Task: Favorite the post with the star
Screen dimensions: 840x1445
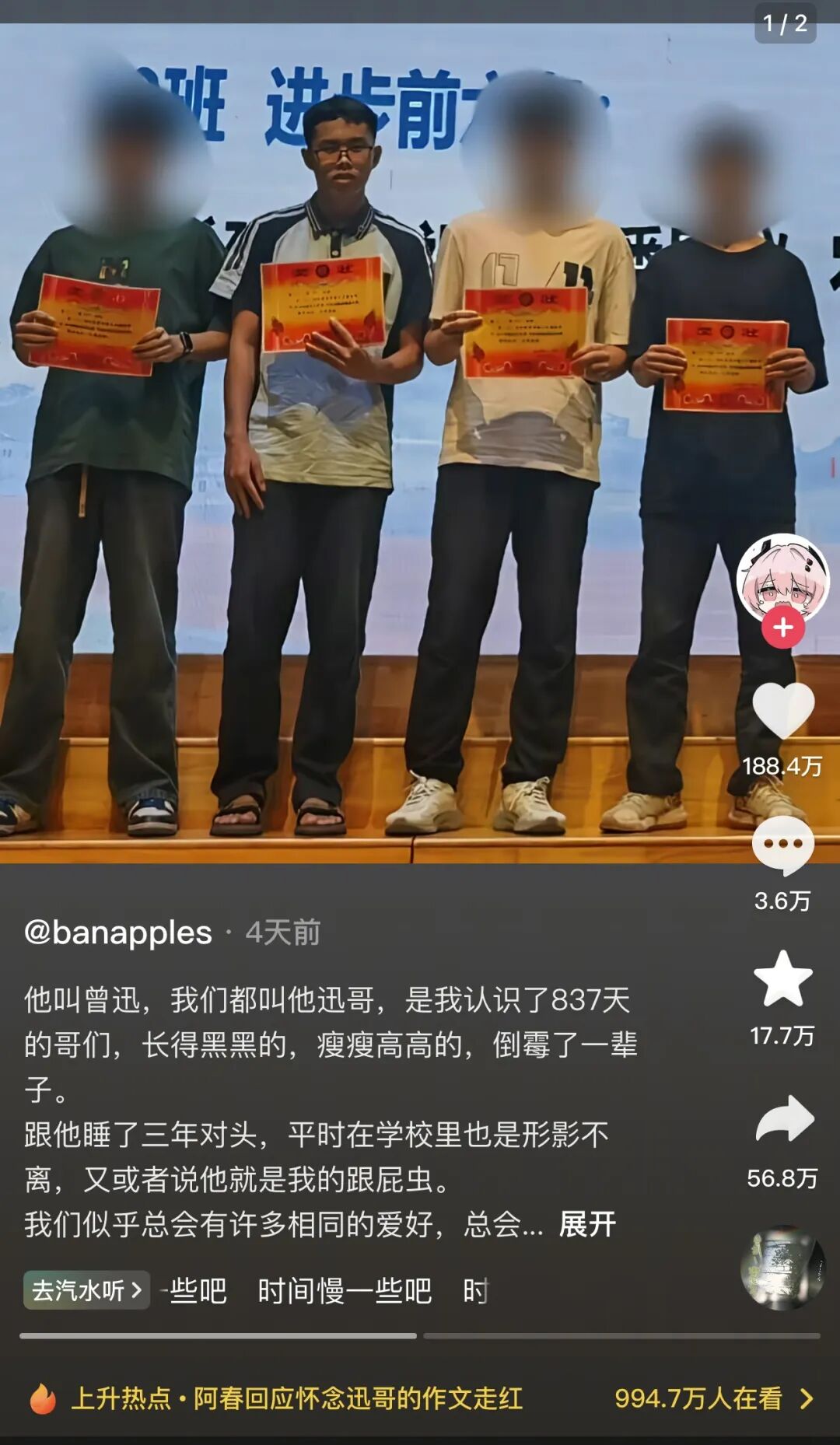Action: pos(783,978)
